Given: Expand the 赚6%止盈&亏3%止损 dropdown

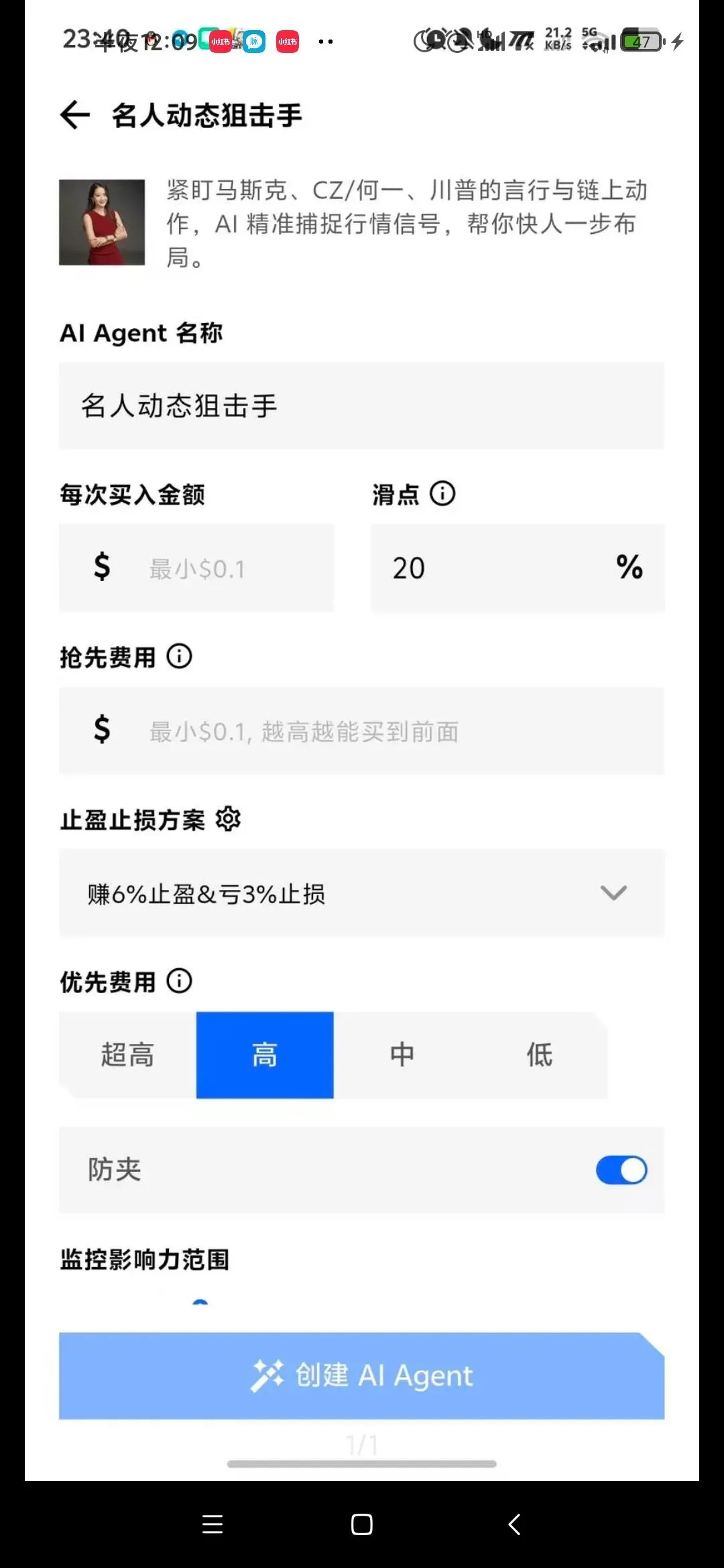Looking at the screenshot, I should tap(361, 893).
